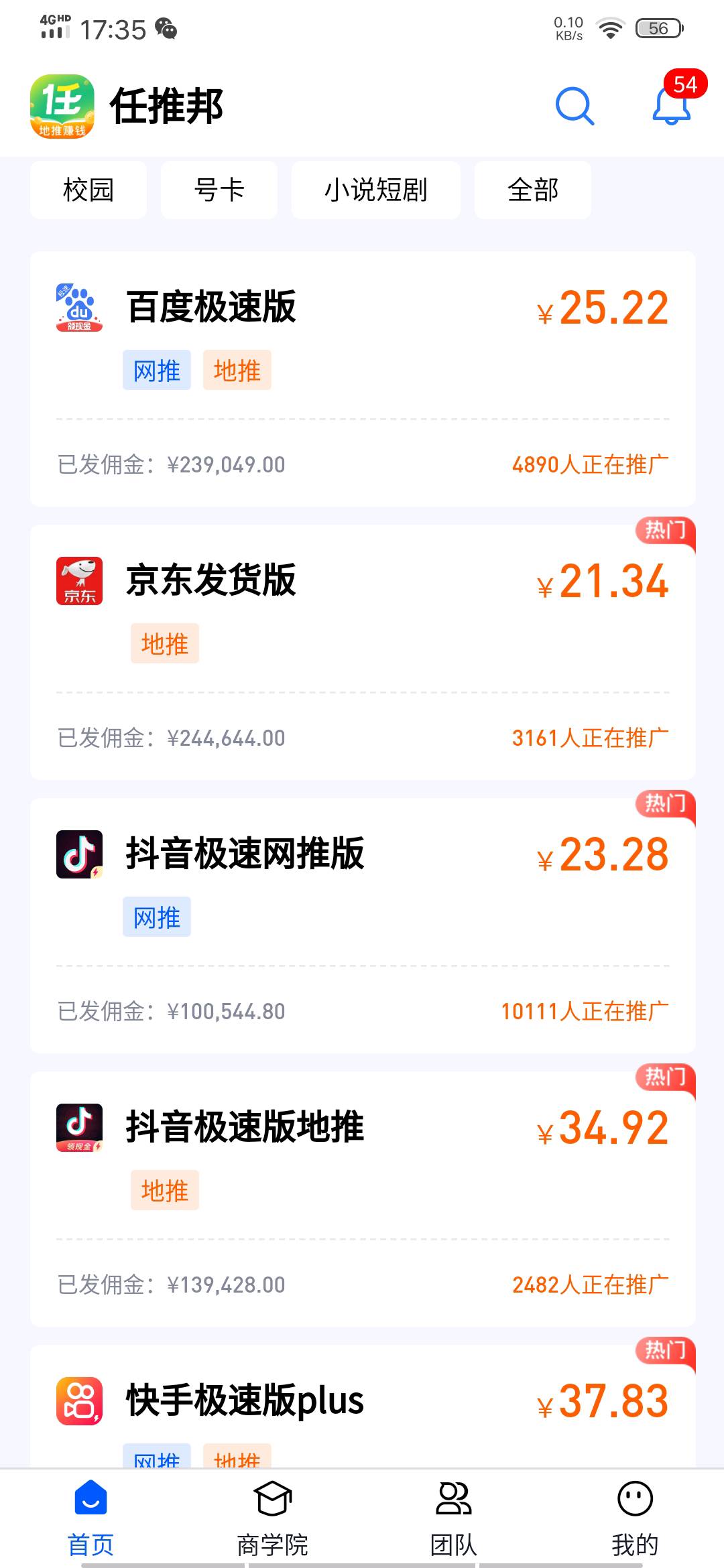Open the 京东发货版 task card

coord(362,652)
